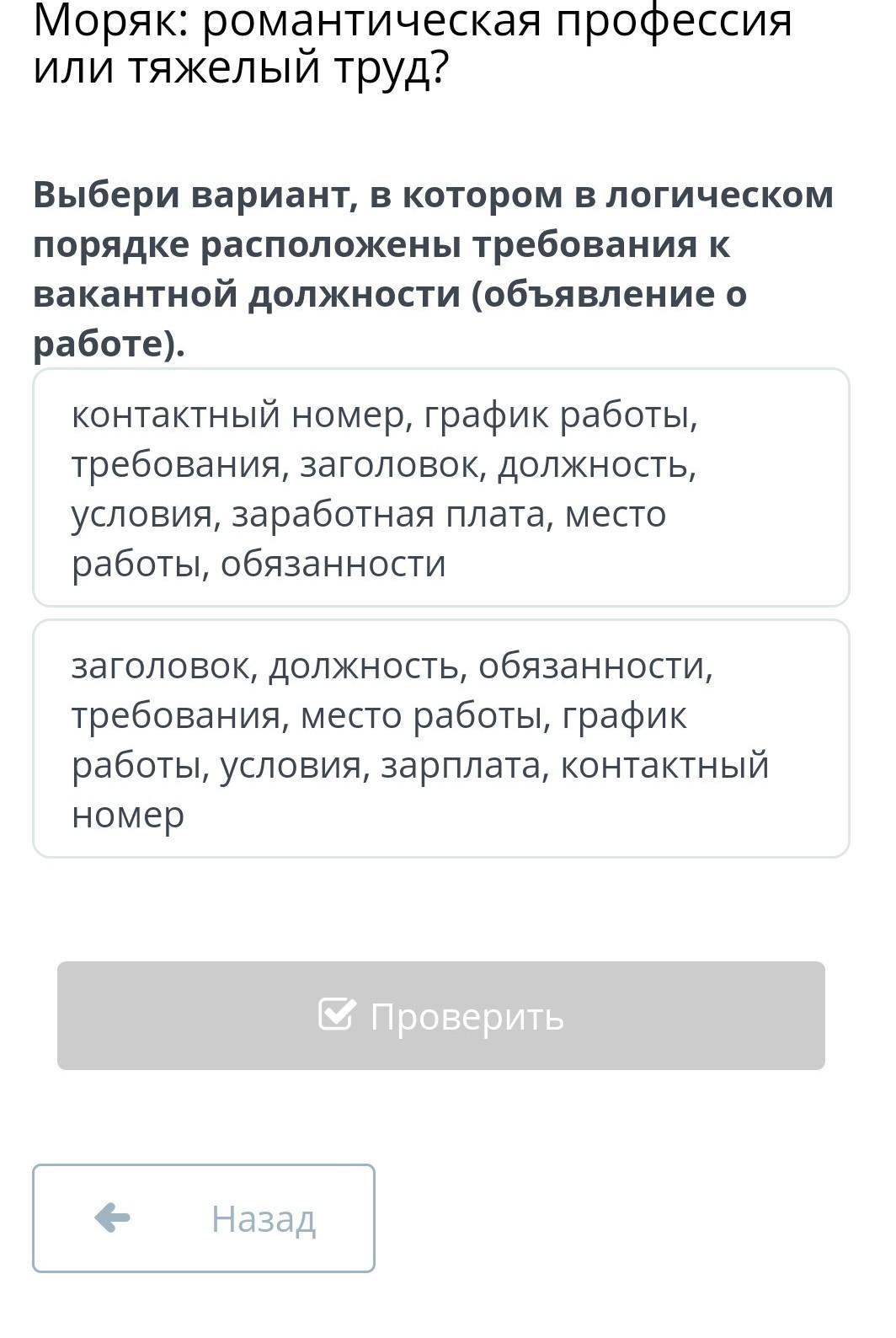Screen dimensions: 896x1338
Task: Choose the answer starting with 'заголовок, должность'
Action: 440,739
